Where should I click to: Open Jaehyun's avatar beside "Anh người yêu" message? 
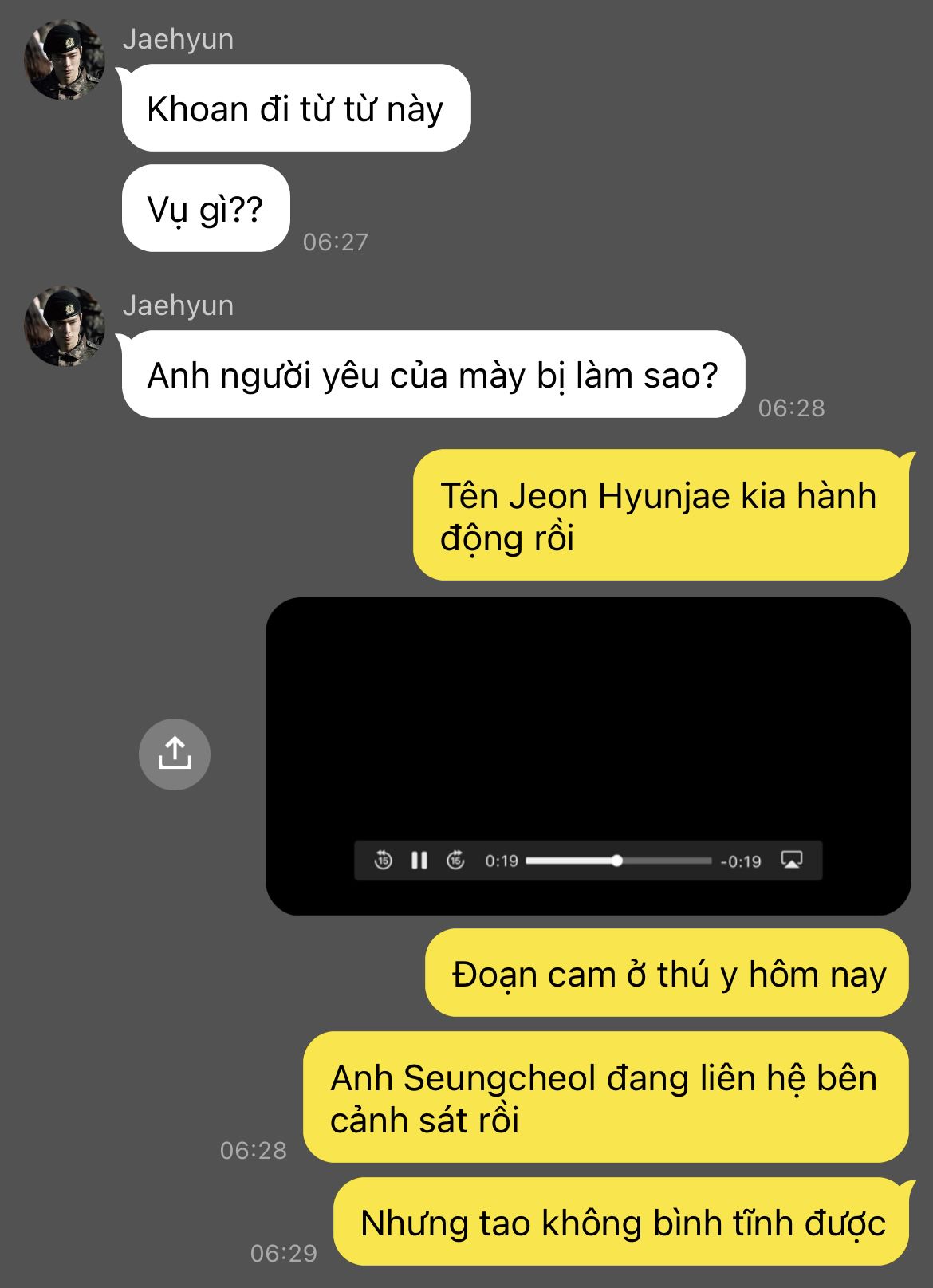point(65,326)
